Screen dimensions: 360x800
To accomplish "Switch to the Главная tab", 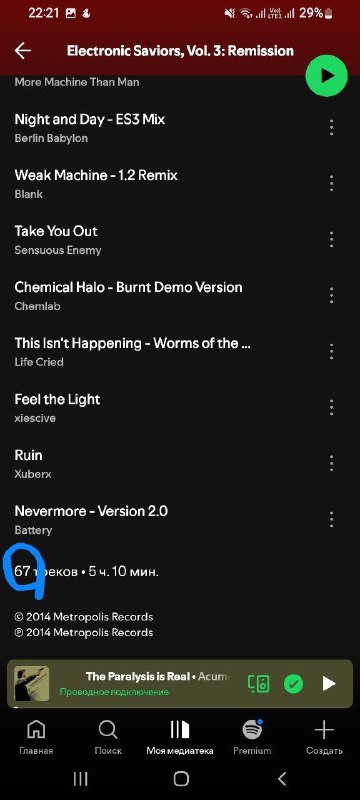I will coord(36,737).
